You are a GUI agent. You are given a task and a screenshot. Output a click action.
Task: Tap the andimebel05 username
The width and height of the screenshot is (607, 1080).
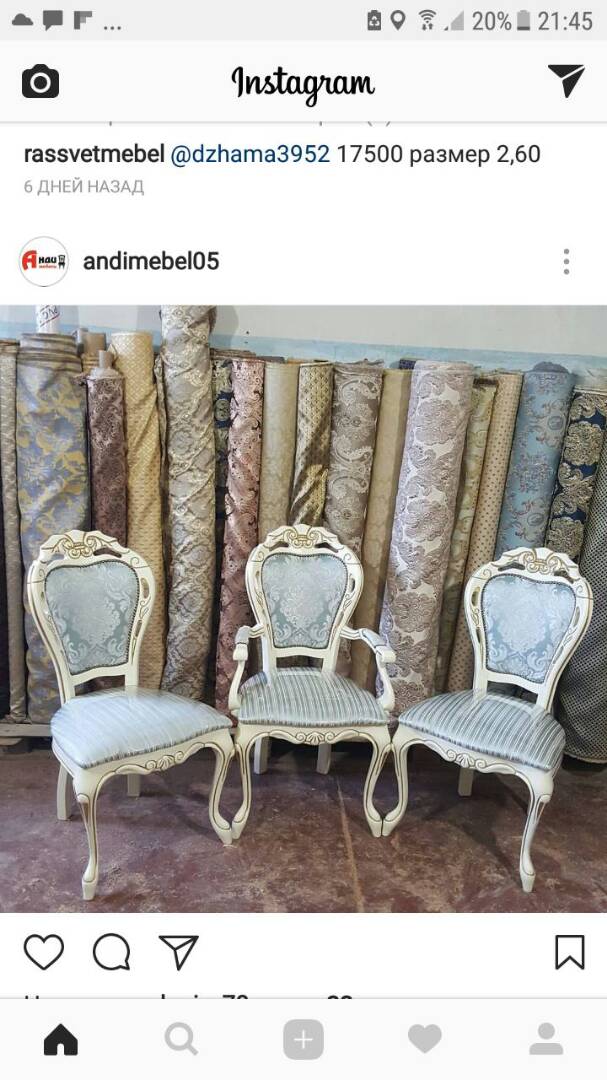pos(151,262)
